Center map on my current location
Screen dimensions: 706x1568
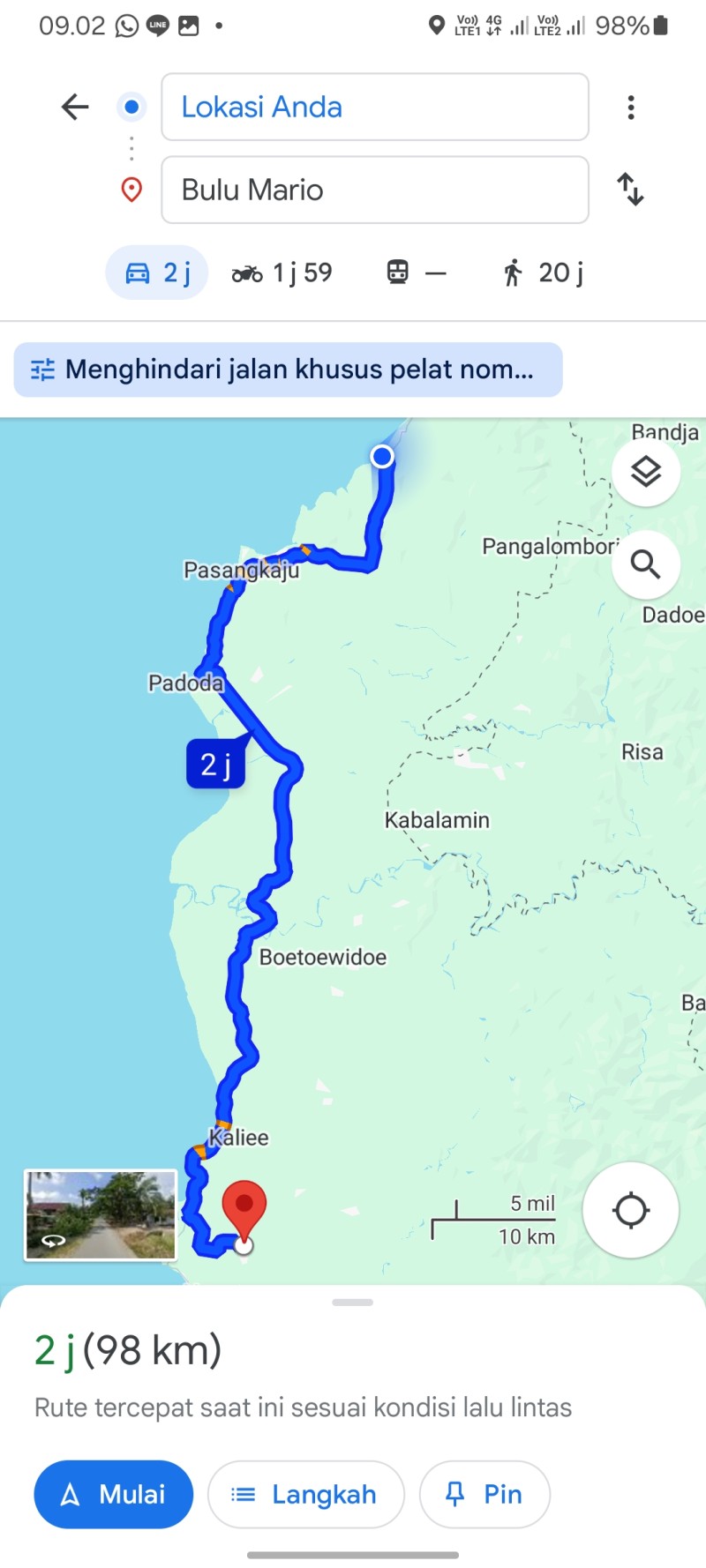[x=631, y=1210]
